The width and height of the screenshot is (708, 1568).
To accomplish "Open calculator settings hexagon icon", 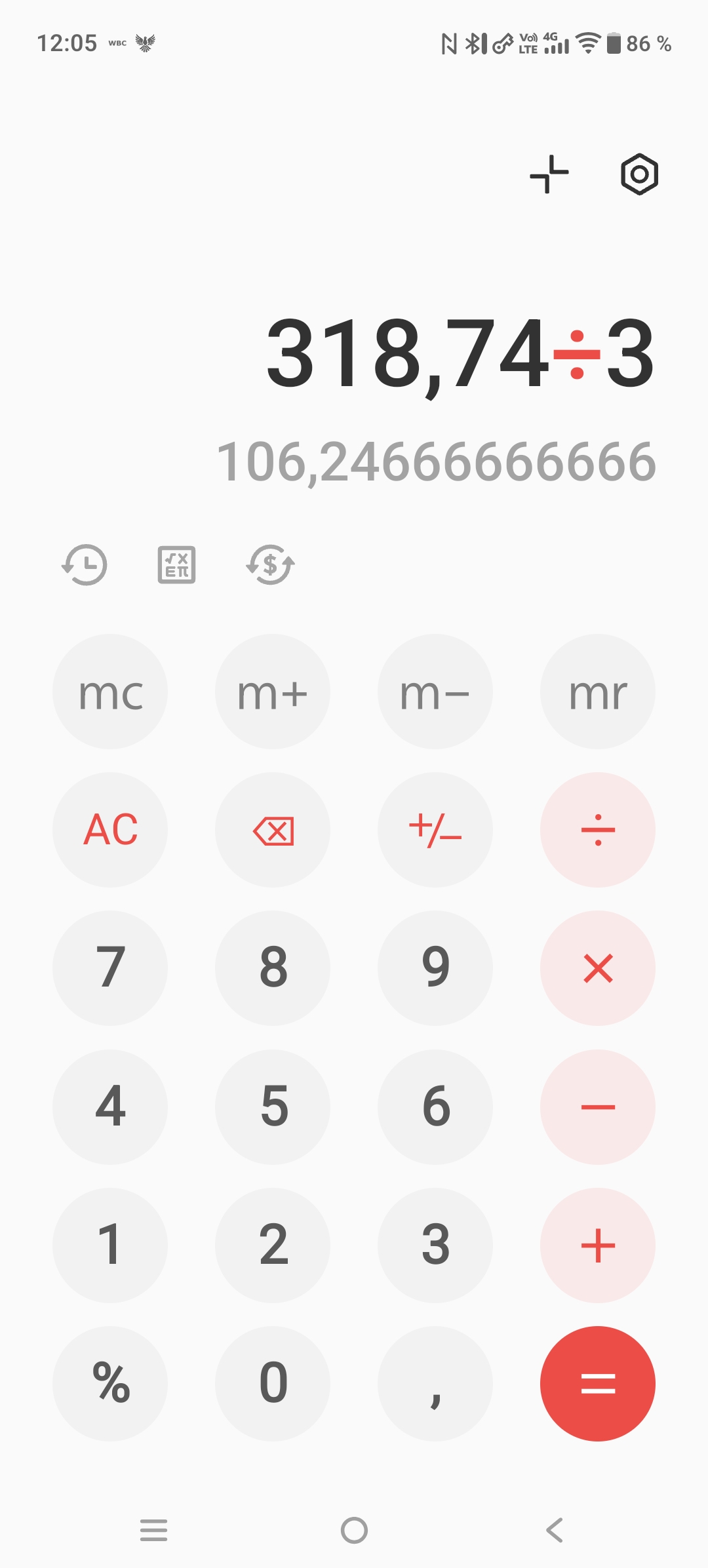I will [639, 174].
